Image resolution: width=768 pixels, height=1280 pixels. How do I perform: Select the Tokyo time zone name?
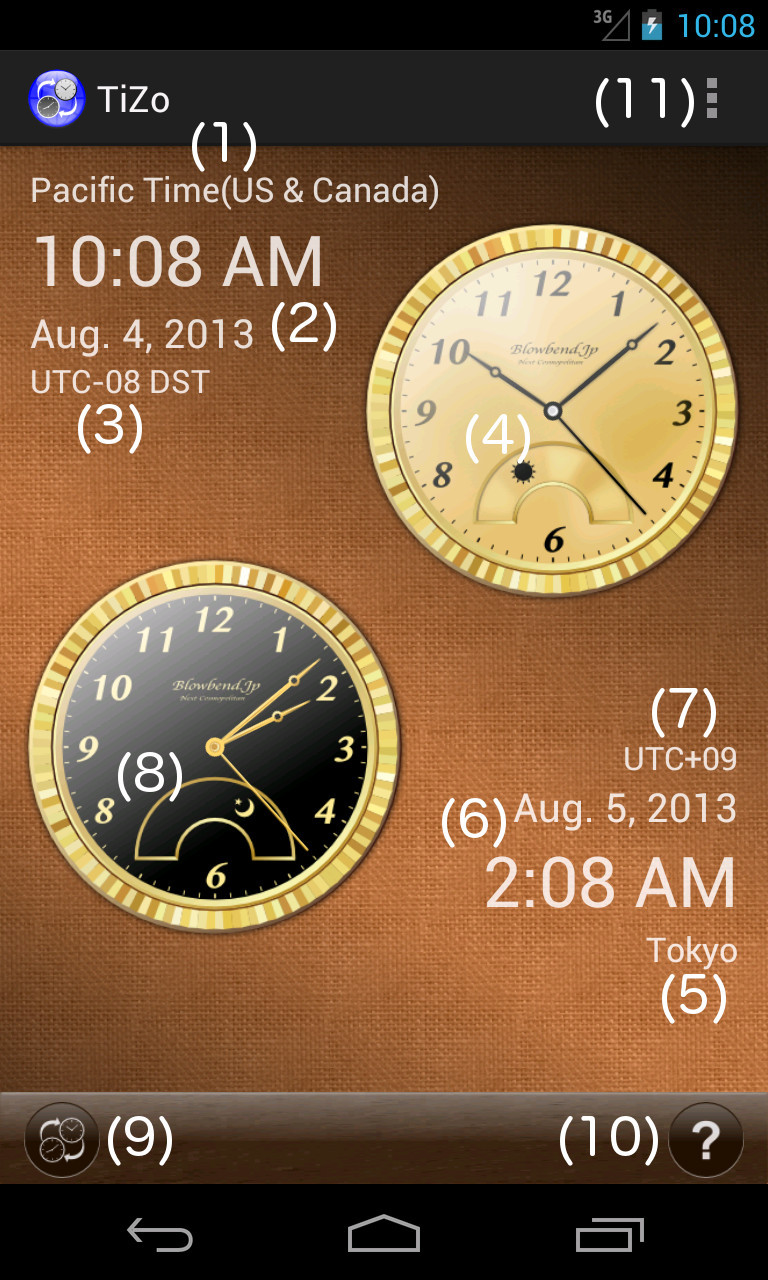tap(691, 950)
